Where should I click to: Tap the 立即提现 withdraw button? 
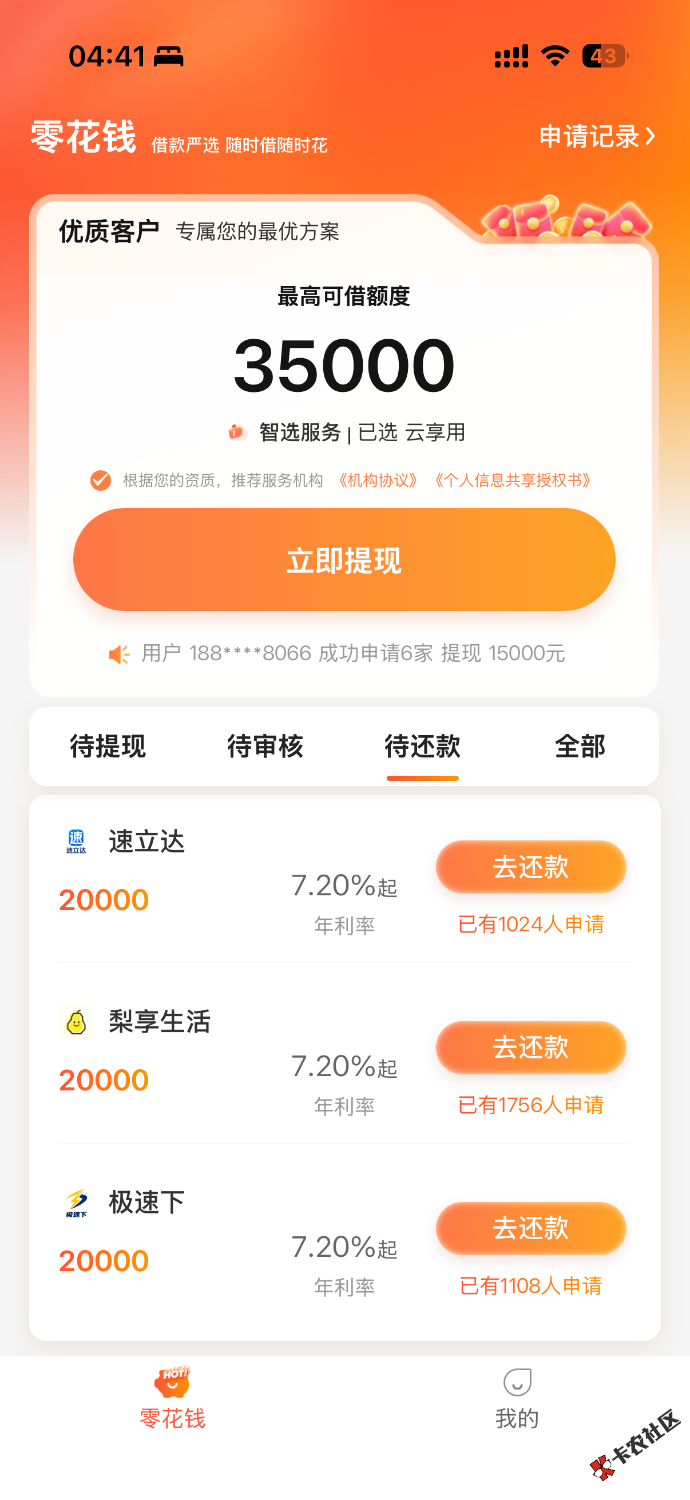(x=344, y=560)
